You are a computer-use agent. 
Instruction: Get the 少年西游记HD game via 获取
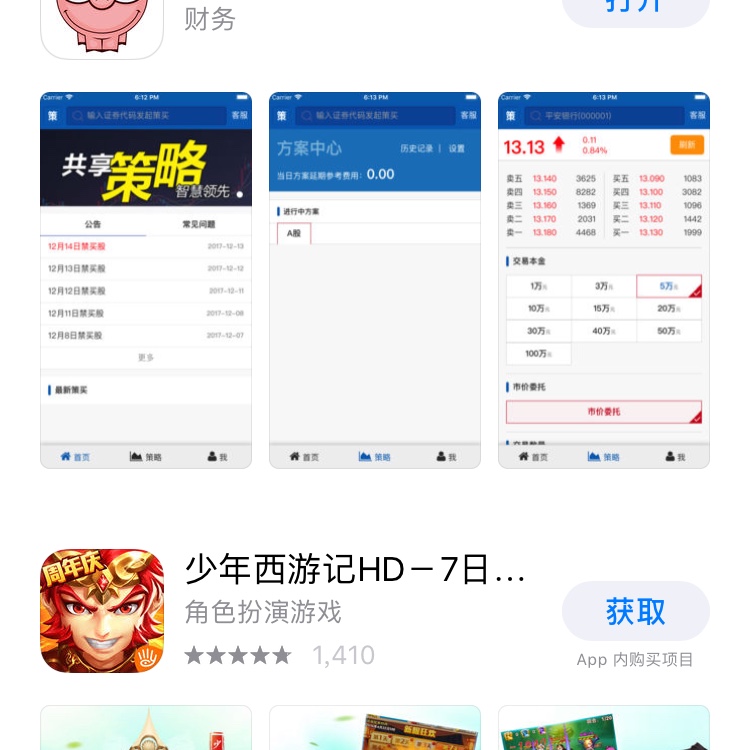tap(635, 611)
